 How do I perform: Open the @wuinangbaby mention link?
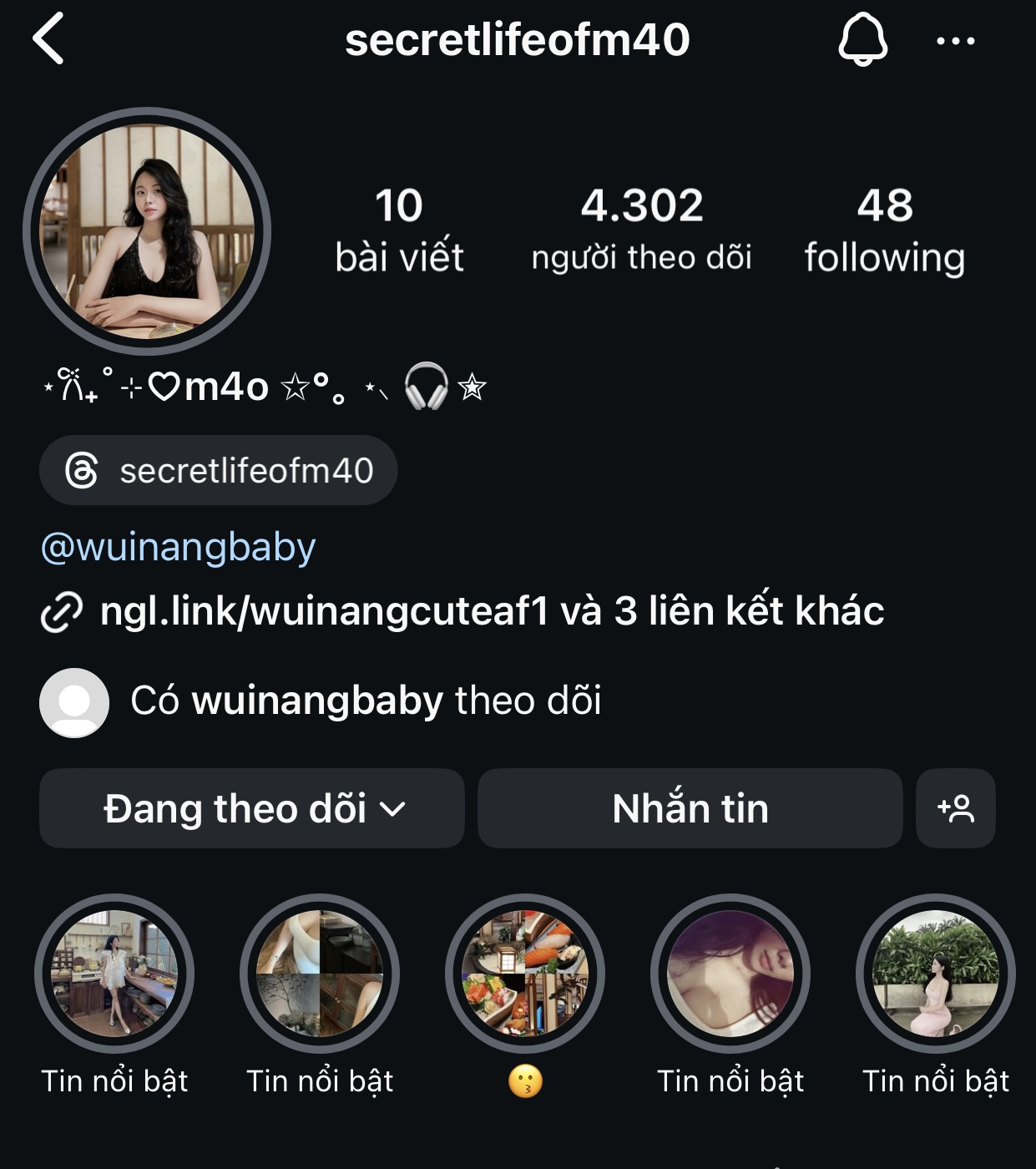point(179,547)
